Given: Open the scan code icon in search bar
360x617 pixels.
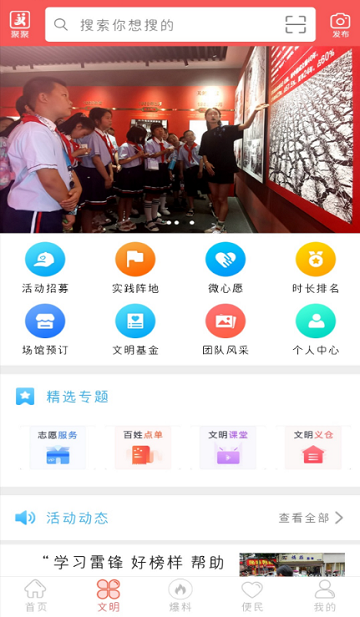Looking at the screenshot, I should coord(295,24).
